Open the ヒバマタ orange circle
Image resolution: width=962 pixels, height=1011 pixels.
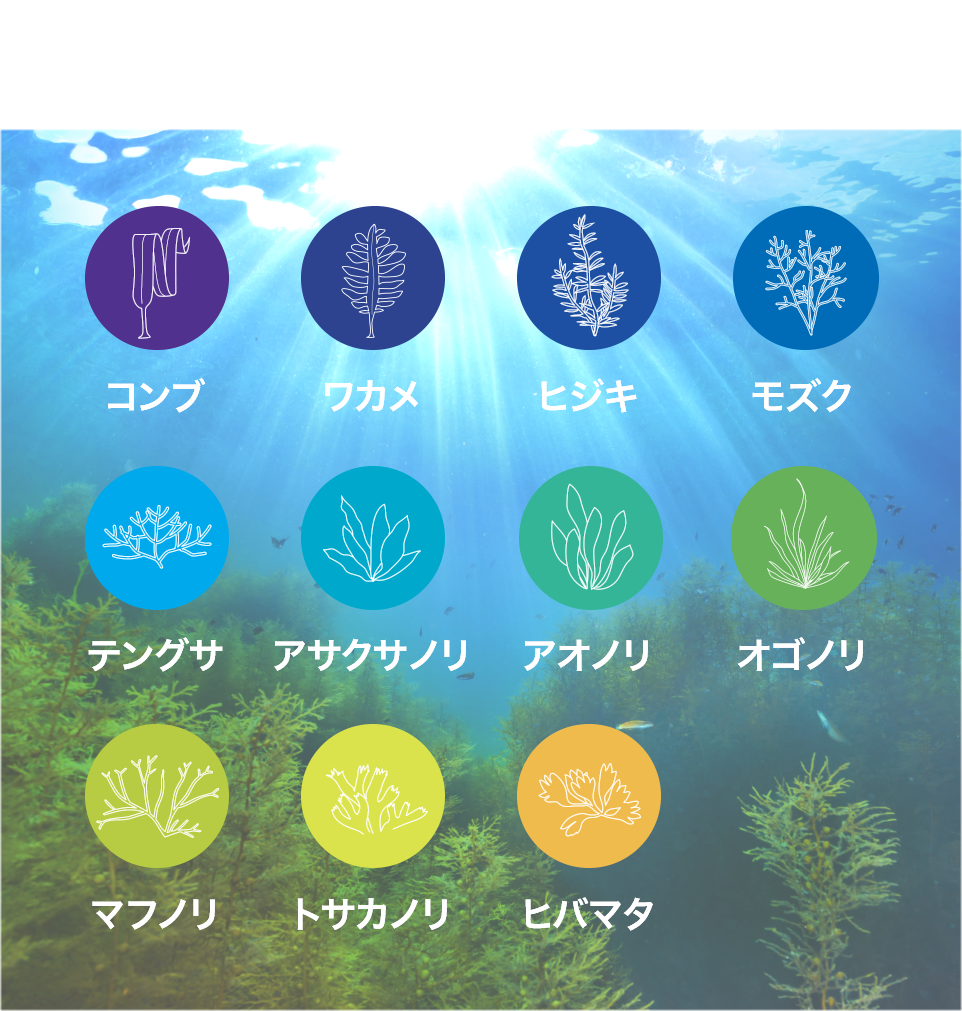coord(589,796)
